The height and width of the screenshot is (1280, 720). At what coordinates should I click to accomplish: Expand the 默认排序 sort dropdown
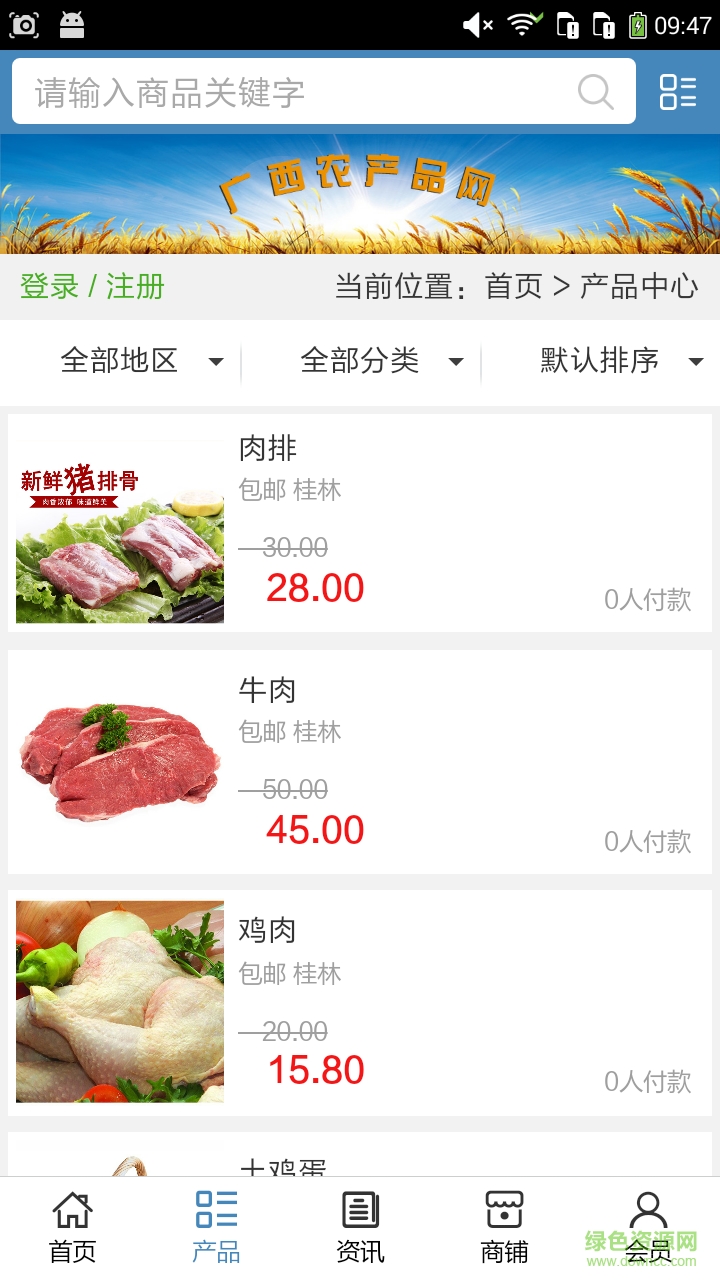(620, 361)
